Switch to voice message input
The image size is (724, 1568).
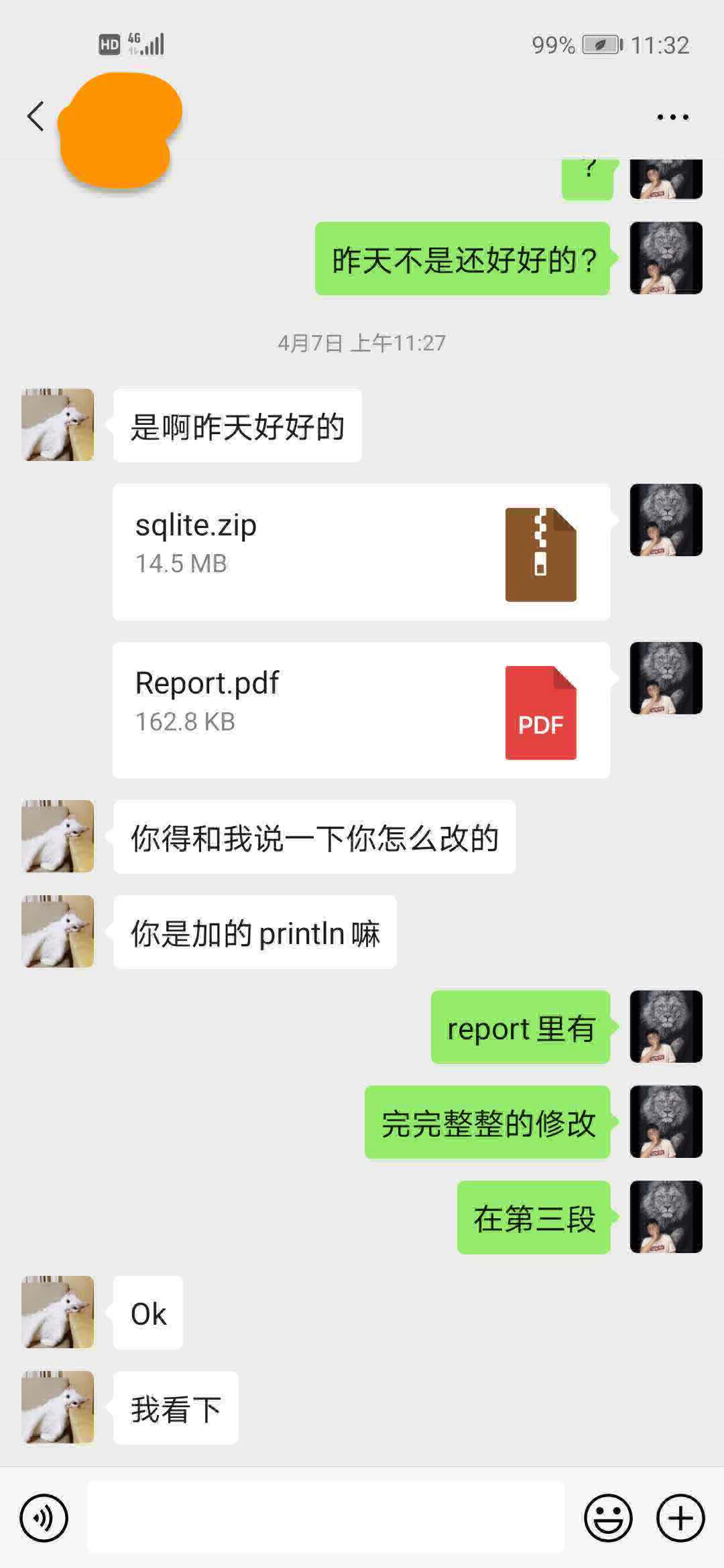44,1518
